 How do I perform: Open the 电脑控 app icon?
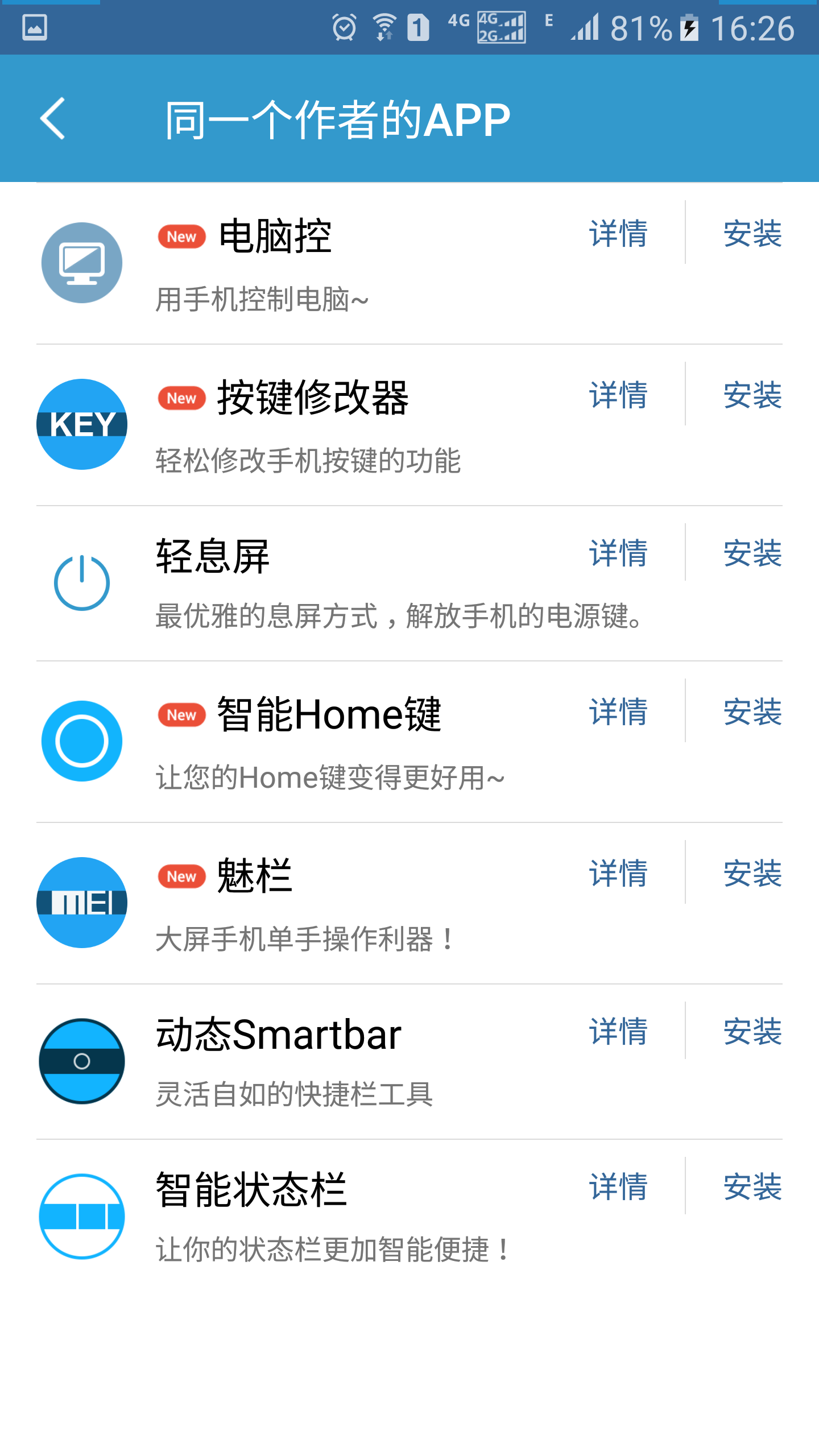click(81, 262)
